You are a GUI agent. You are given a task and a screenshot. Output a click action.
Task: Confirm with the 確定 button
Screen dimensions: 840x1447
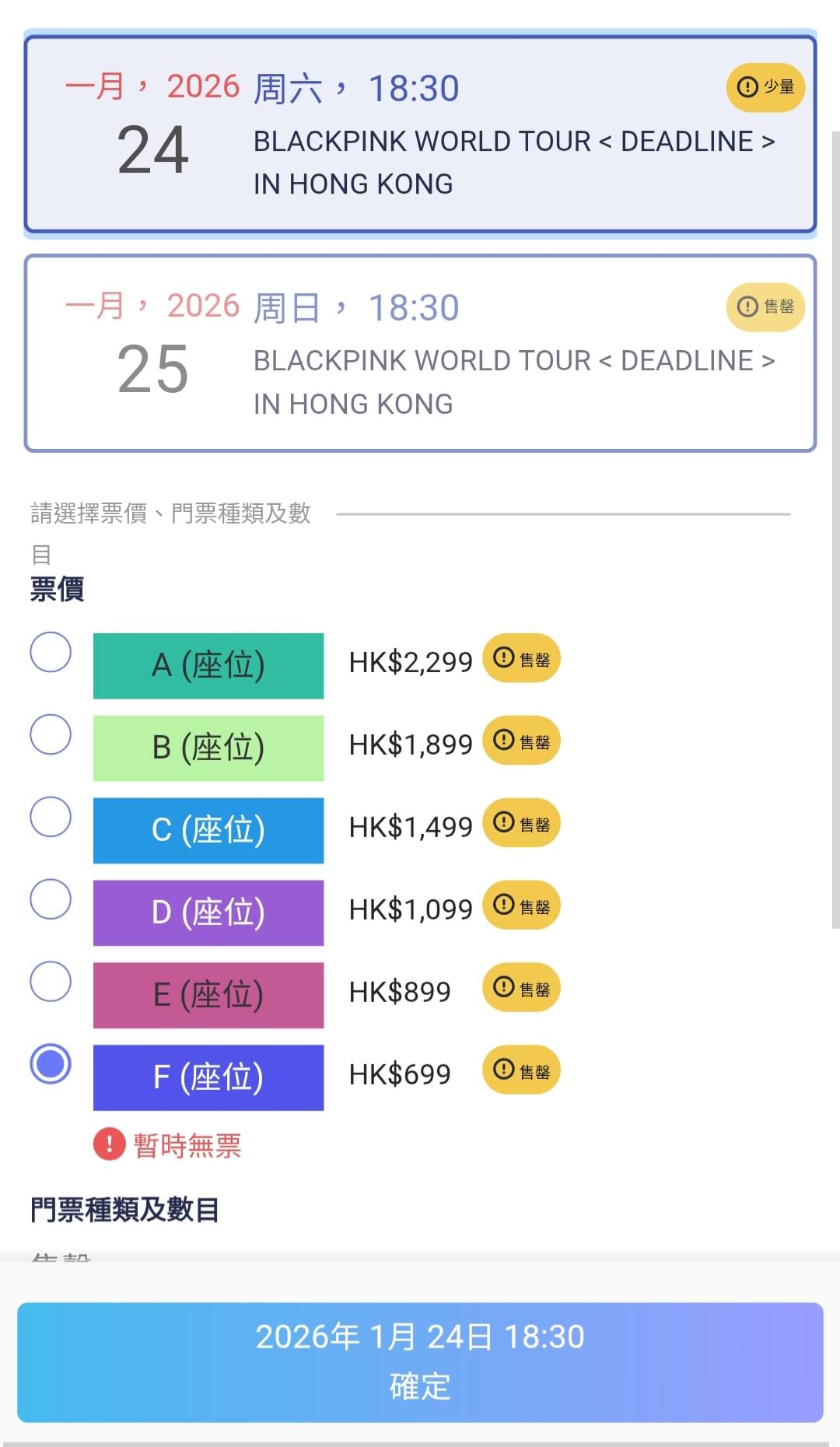(420, 1362)
